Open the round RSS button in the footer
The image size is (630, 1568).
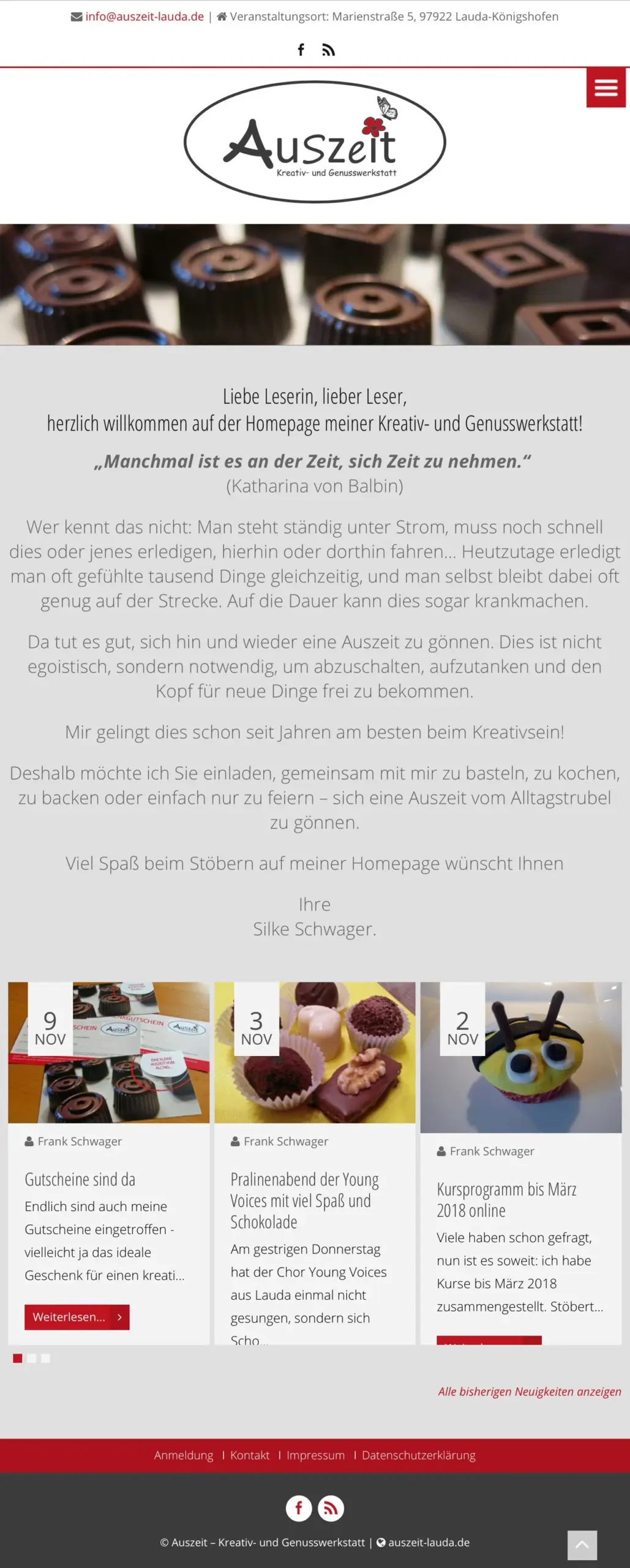pos(331,1508)
